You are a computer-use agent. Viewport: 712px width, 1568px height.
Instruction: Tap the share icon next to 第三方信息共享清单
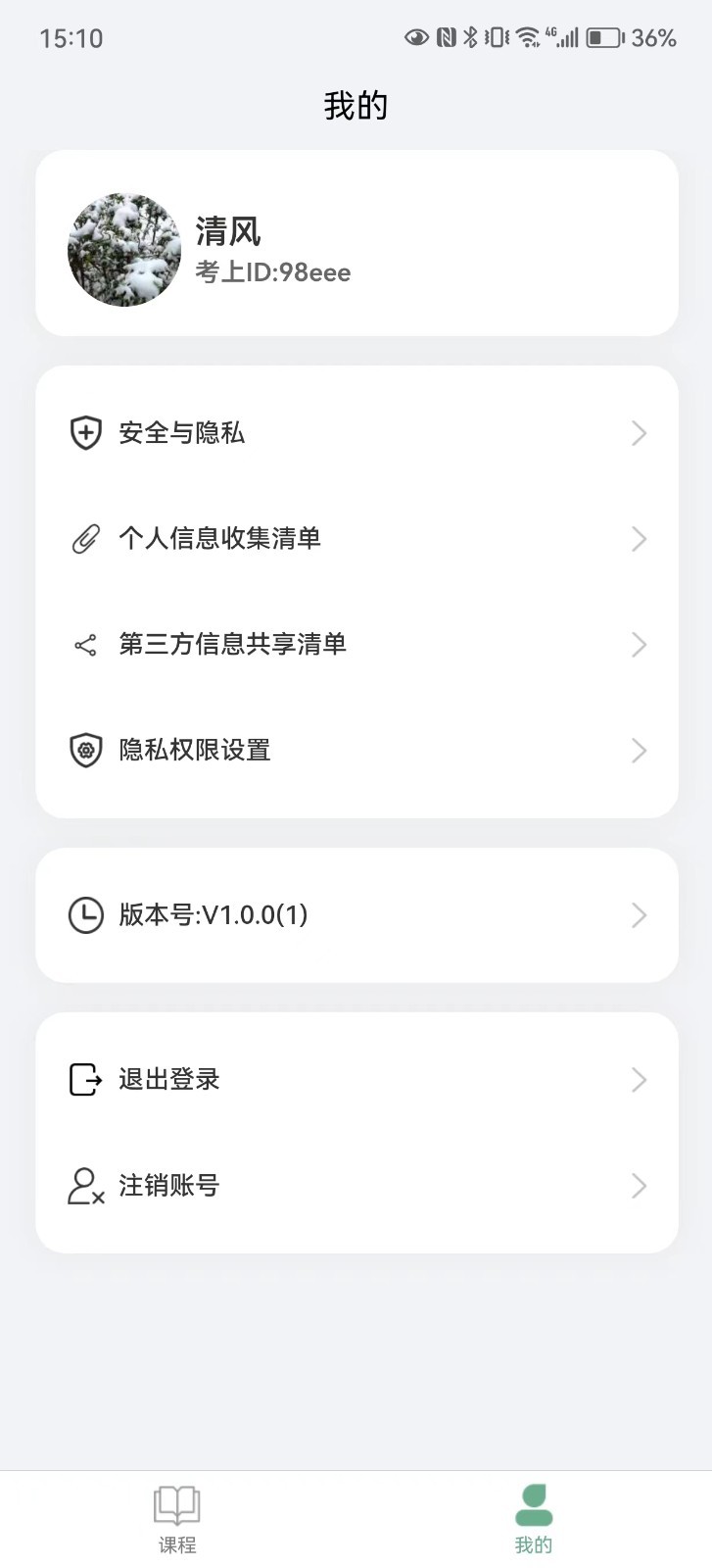point(86,644)
